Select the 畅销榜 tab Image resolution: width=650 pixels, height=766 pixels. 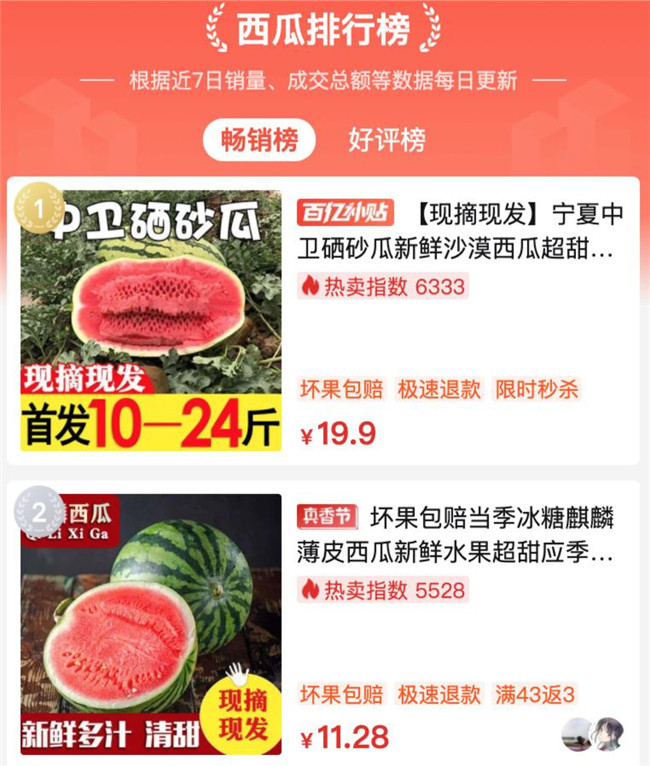point(259,140)
